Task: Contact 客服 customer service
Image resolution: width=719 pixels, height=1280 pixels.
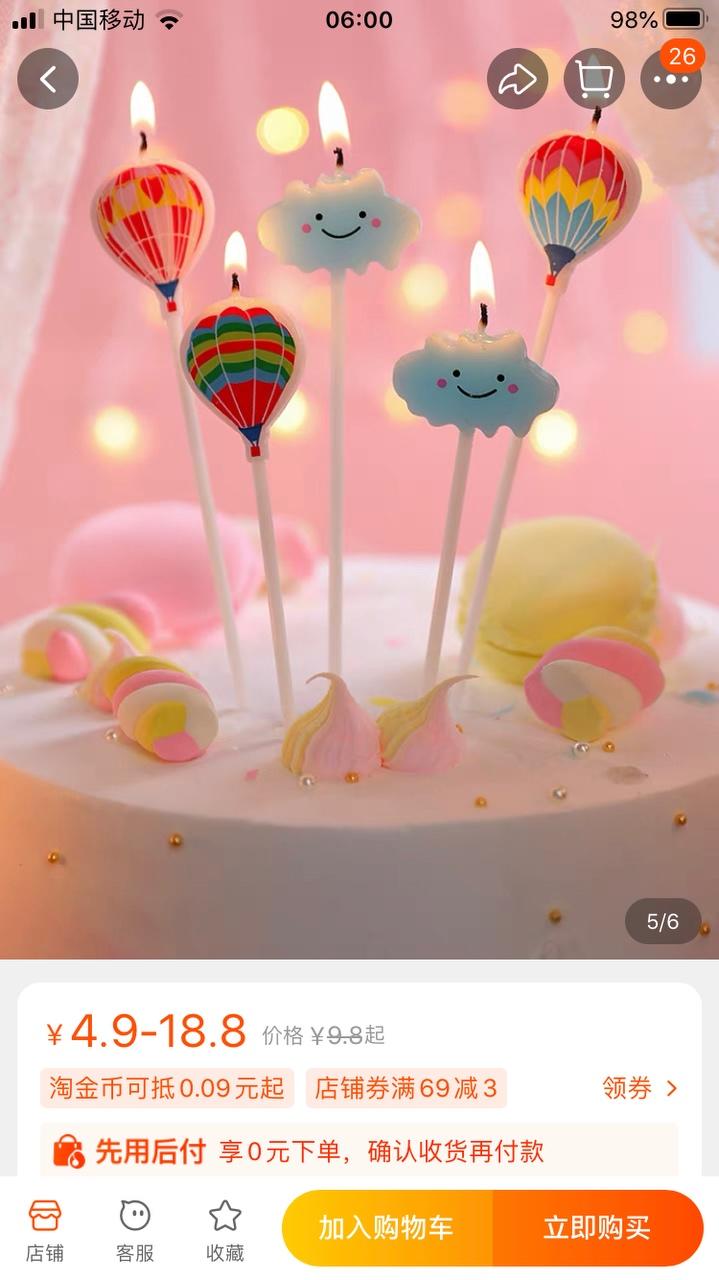Action: [135, 1230]
